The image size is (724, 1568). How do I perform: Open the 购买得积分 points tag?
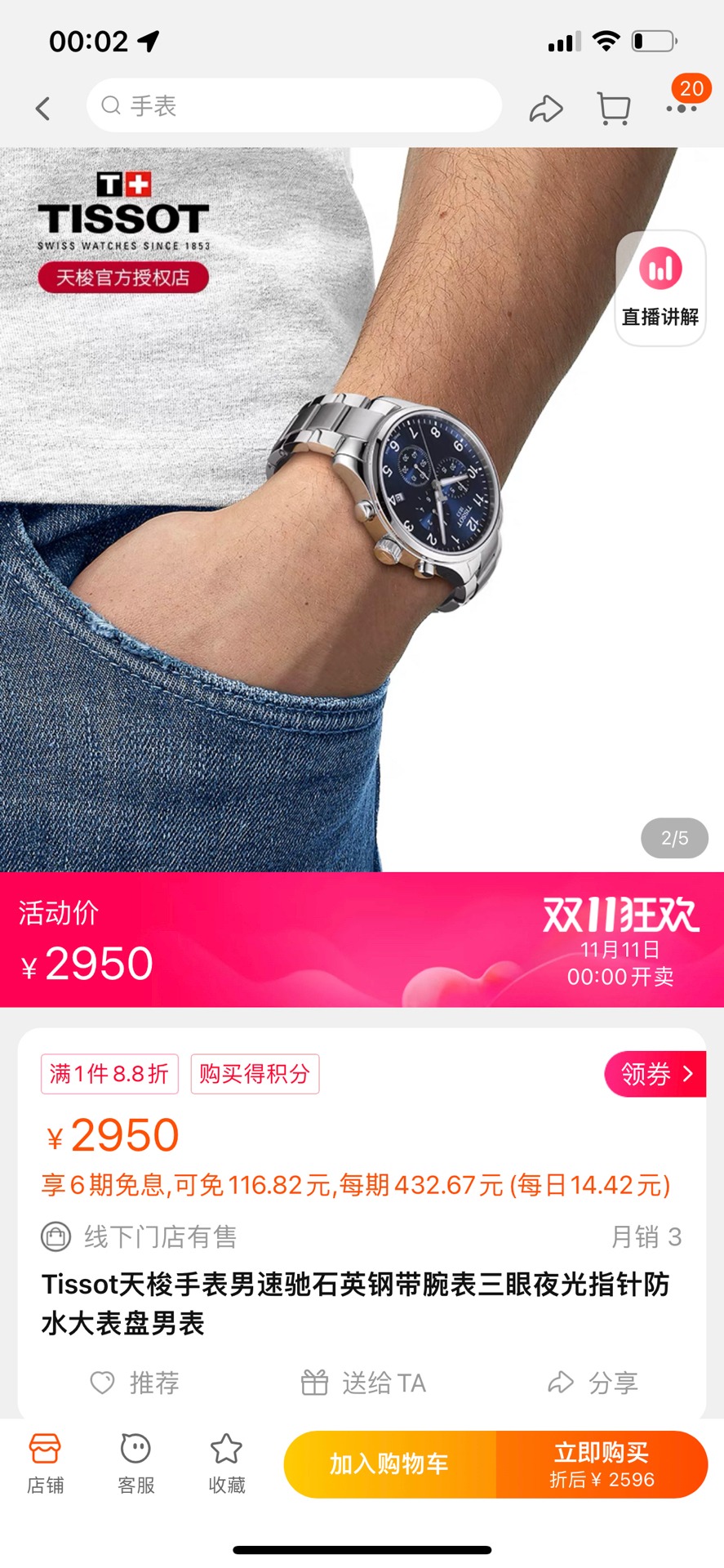[x=255, y=1073]
